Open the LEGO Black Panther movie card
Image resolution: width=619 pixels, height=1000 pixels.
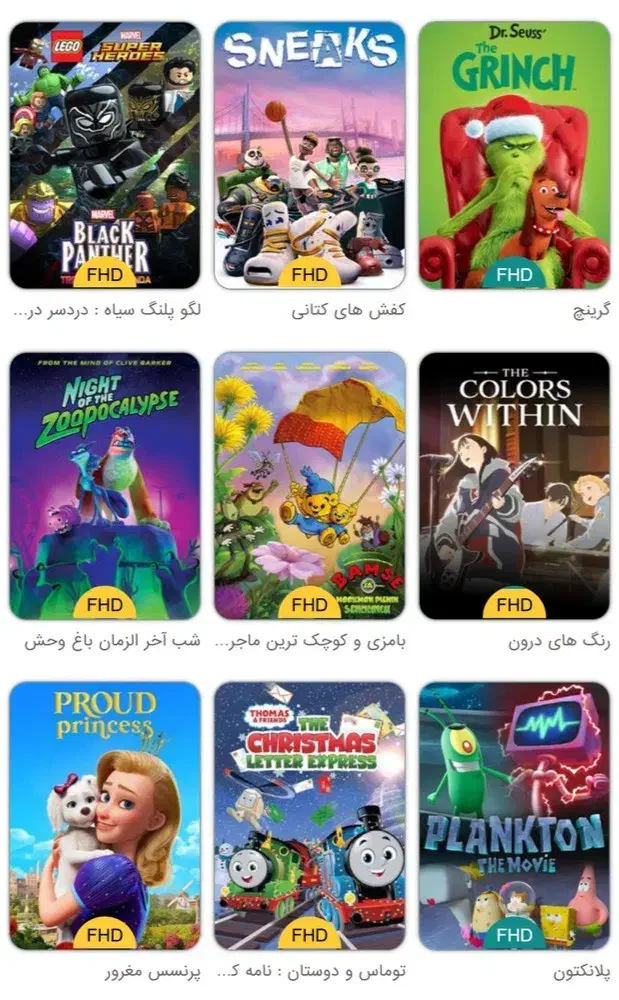click(105, 155)
